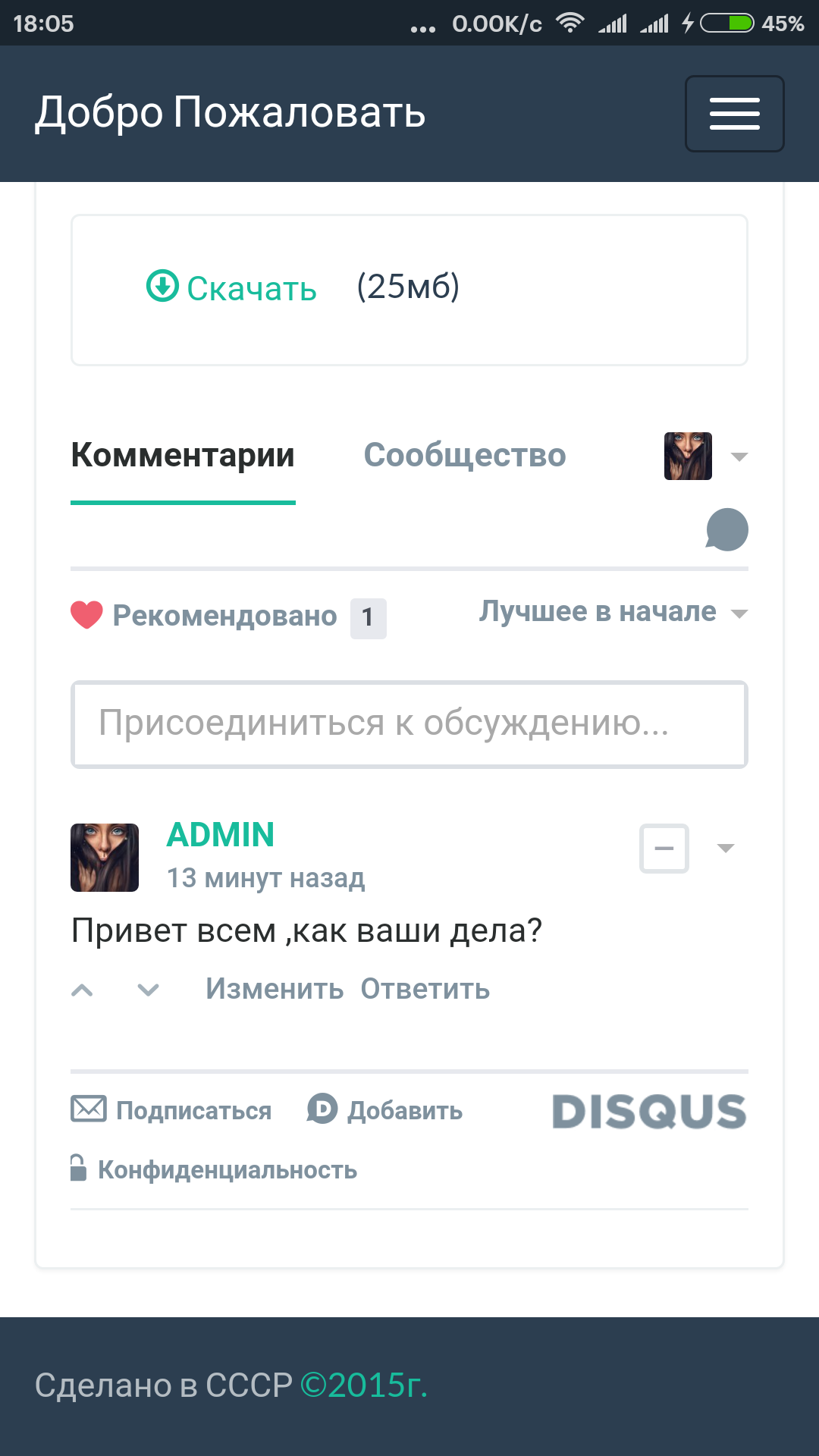The width and height of the screenshot is (819, 1456).
Task: Open ADMIN's profile name link
Action: 220,835
